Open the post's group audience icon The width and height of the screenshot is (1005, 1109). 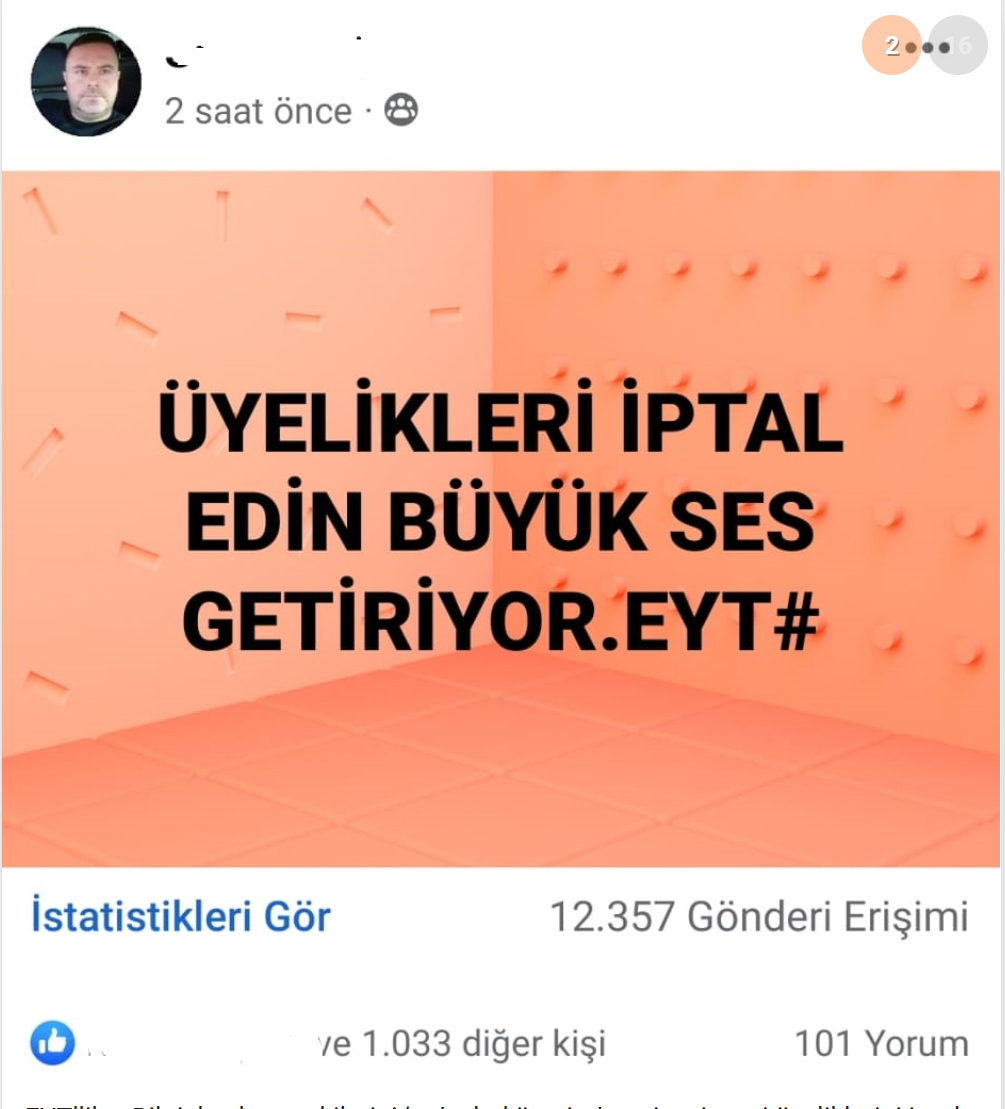coord(401,110)
